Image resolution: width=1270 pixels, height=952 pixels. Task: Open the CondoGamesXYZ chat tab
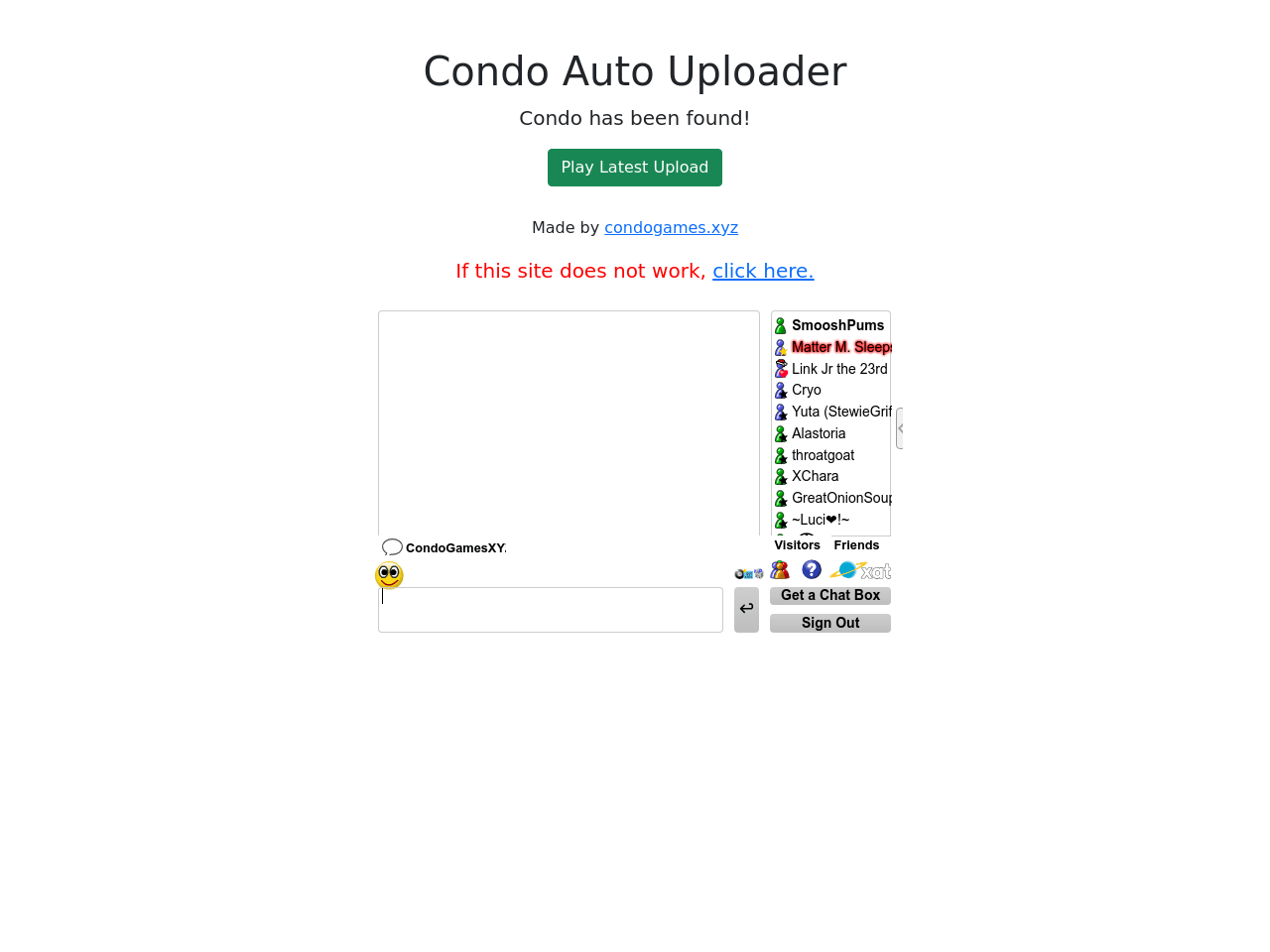444,547
